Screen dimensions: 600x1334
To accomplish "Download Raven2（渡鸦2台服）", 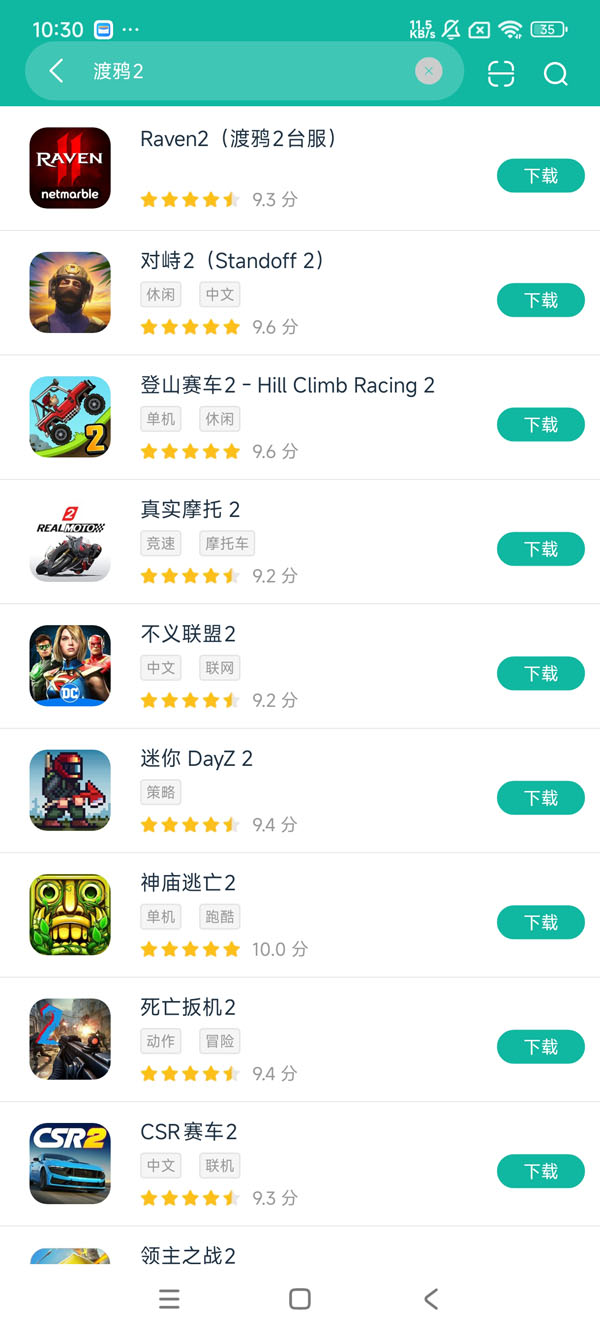I will point(540,176).
